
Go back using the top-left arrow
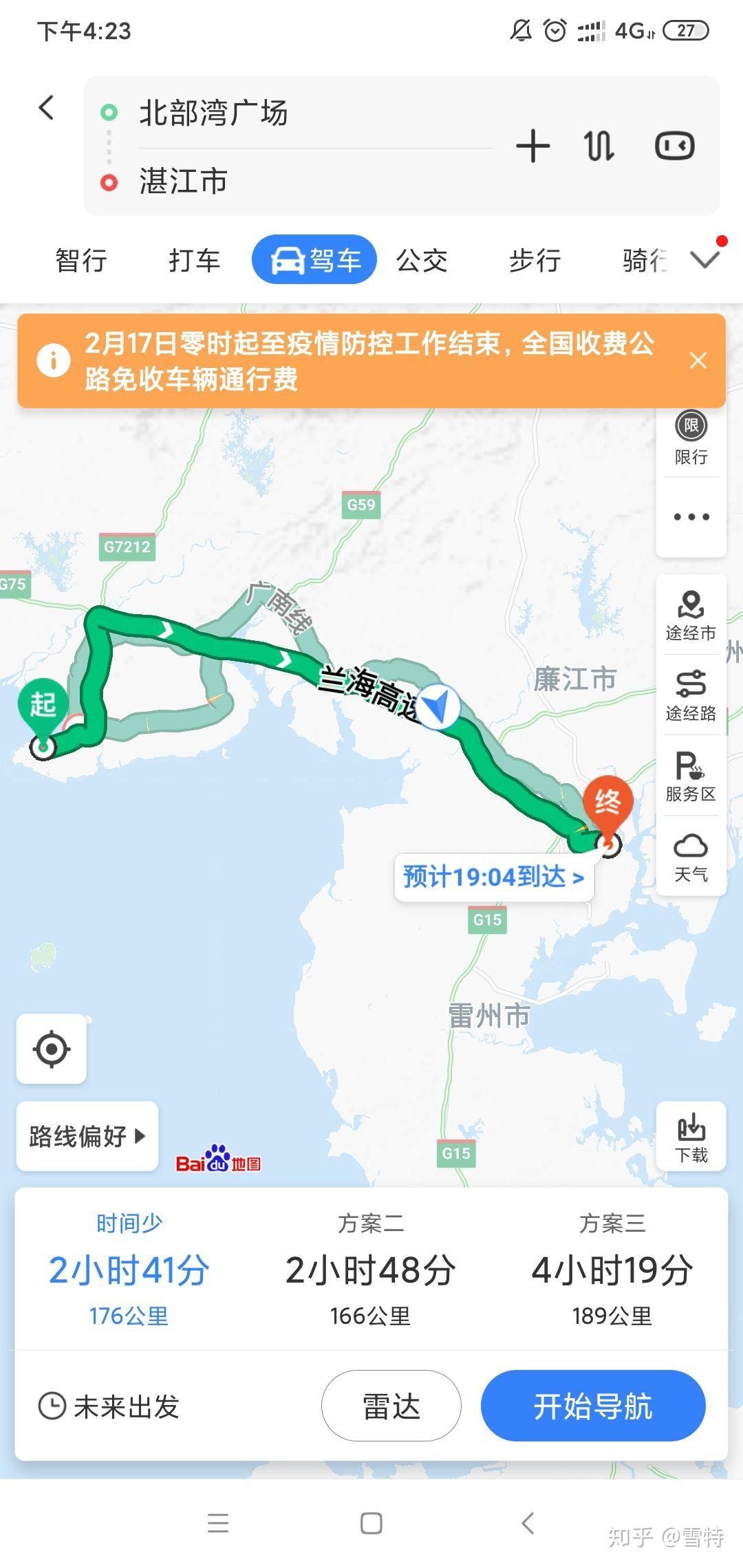pos(46,108)
